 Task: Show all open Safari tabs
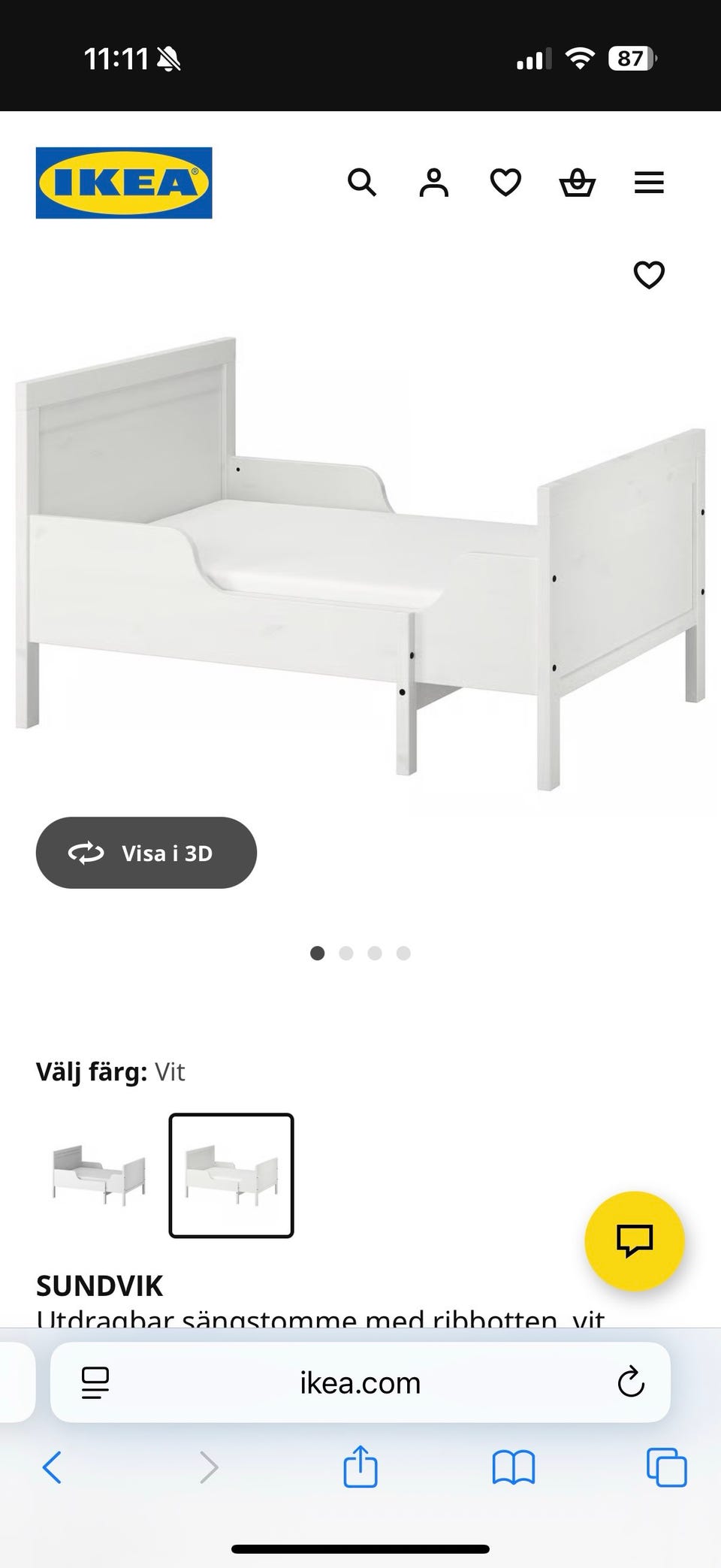664,1467
